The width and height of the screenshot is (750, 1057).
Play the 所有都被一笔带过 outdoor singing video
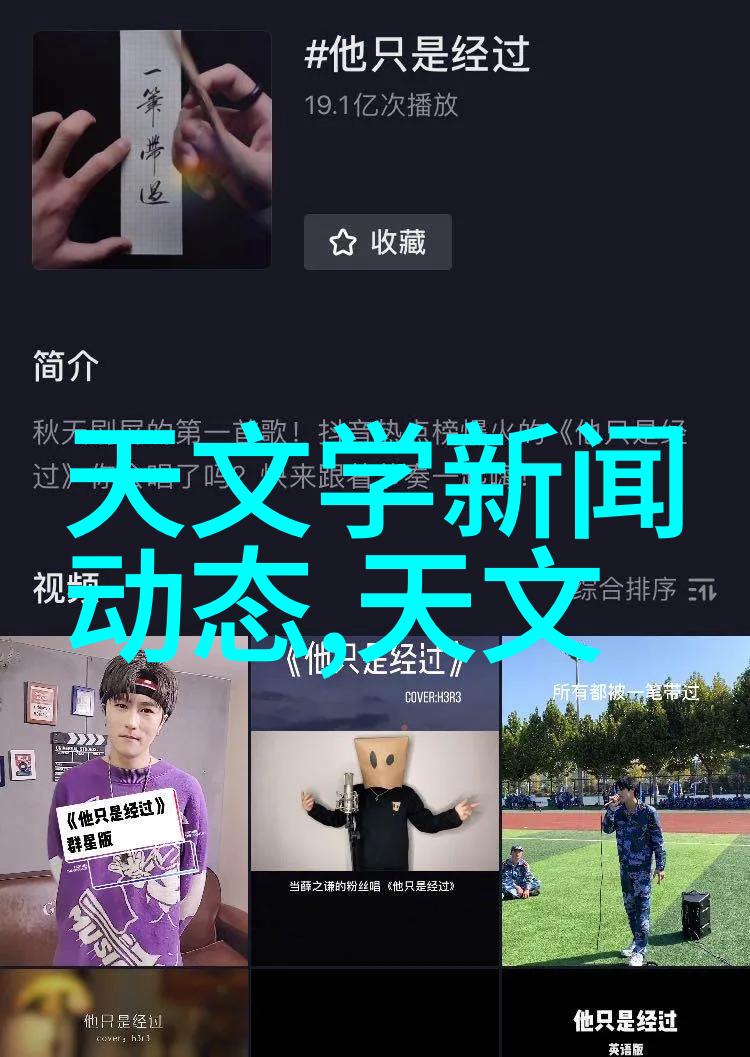(625, 800)
